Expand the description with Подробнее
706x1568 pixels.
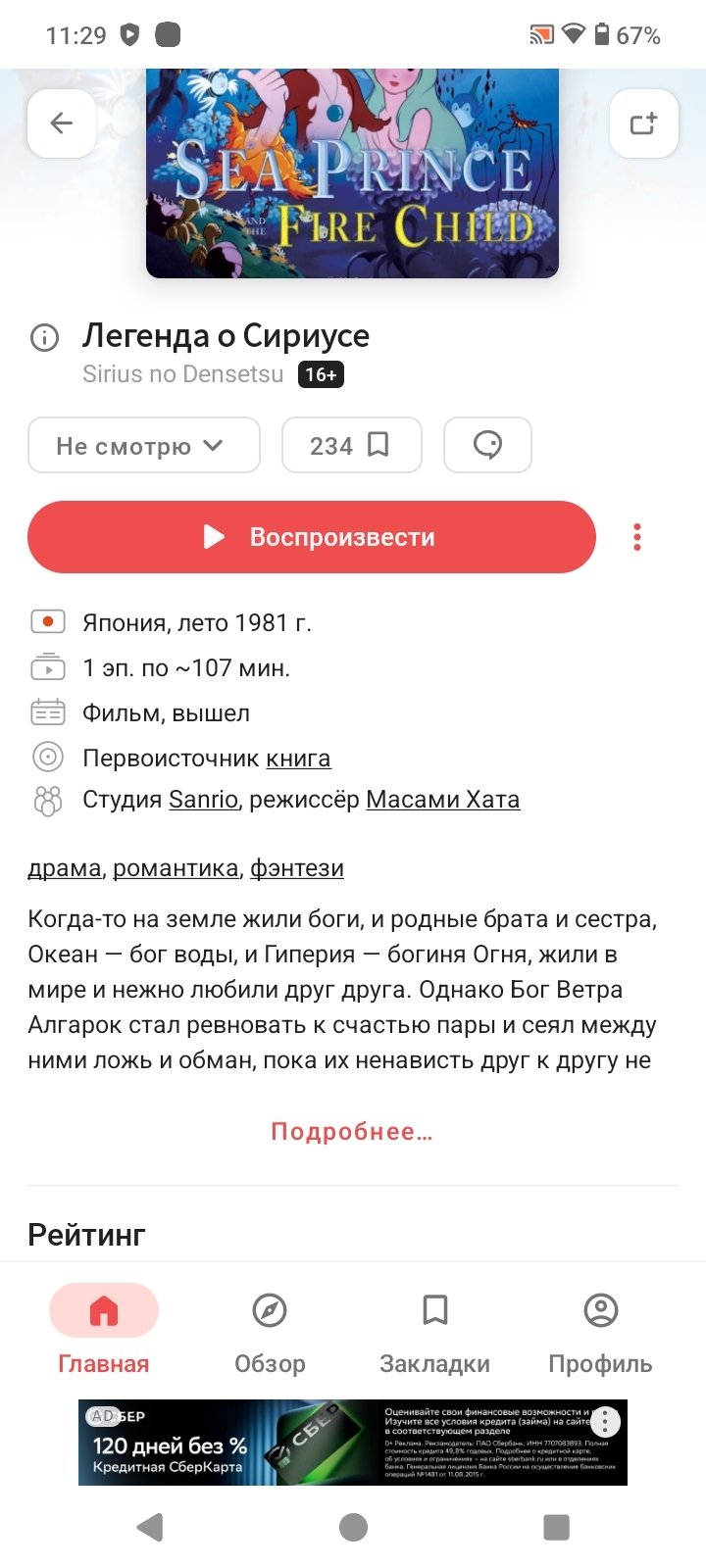[351, 1130]
